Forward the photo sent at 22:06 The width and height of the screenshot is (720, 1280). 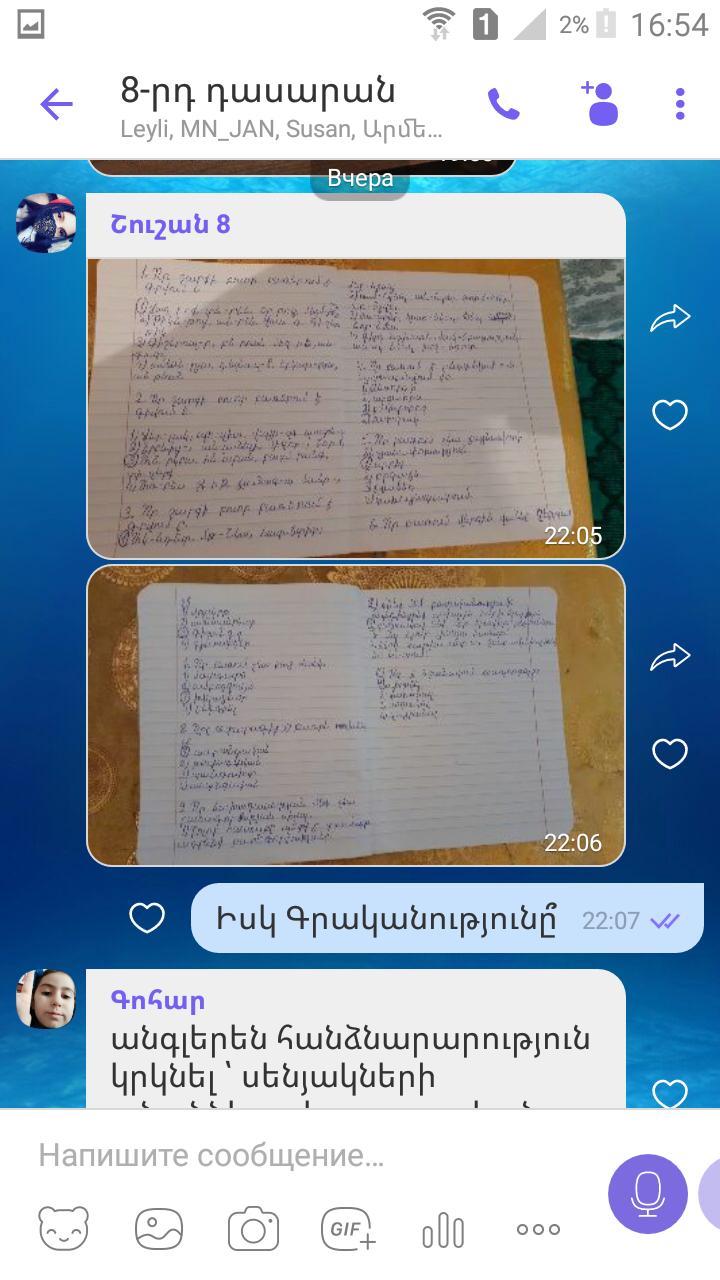coord(670,657)
